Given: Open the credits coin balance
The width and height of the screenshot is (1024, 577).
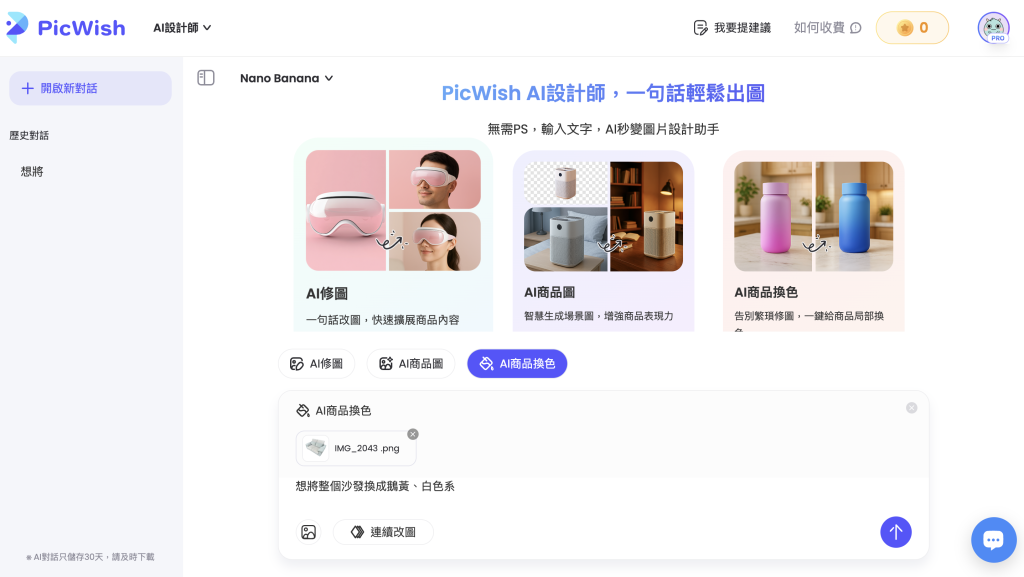Looking at the screenshot, I should tap(912, 28).
